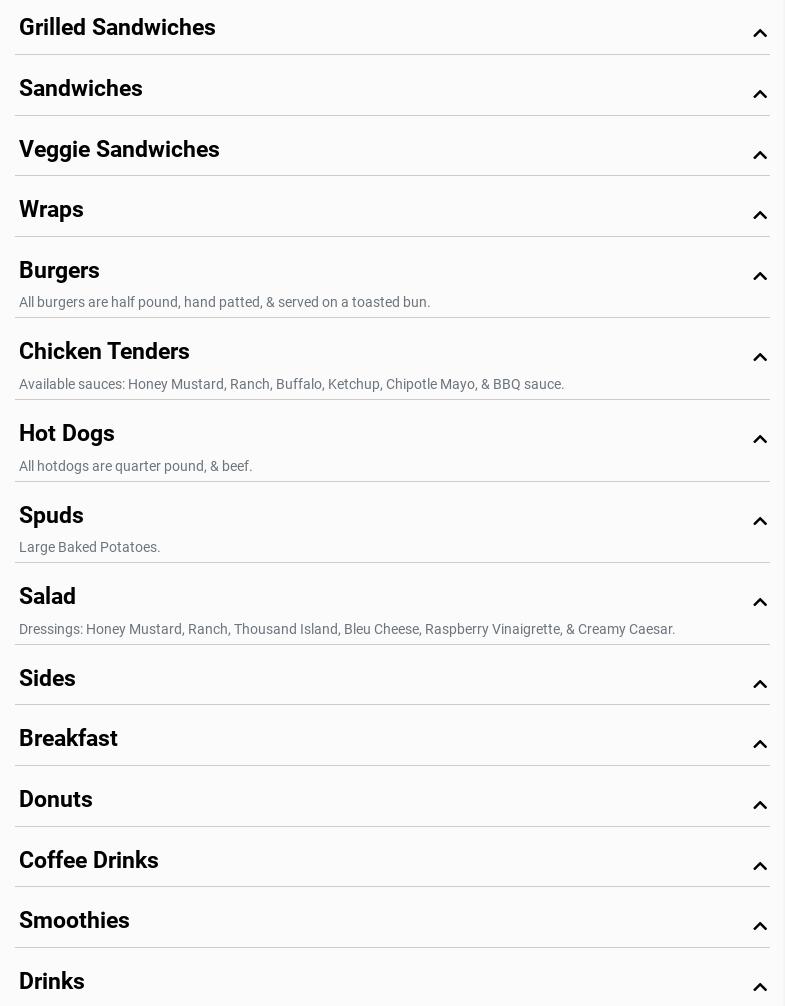Image resolution: width=785 pixels, height=1006 pixels.
Task: Expand the Coffee Drinks section
Action: (759, 866)
